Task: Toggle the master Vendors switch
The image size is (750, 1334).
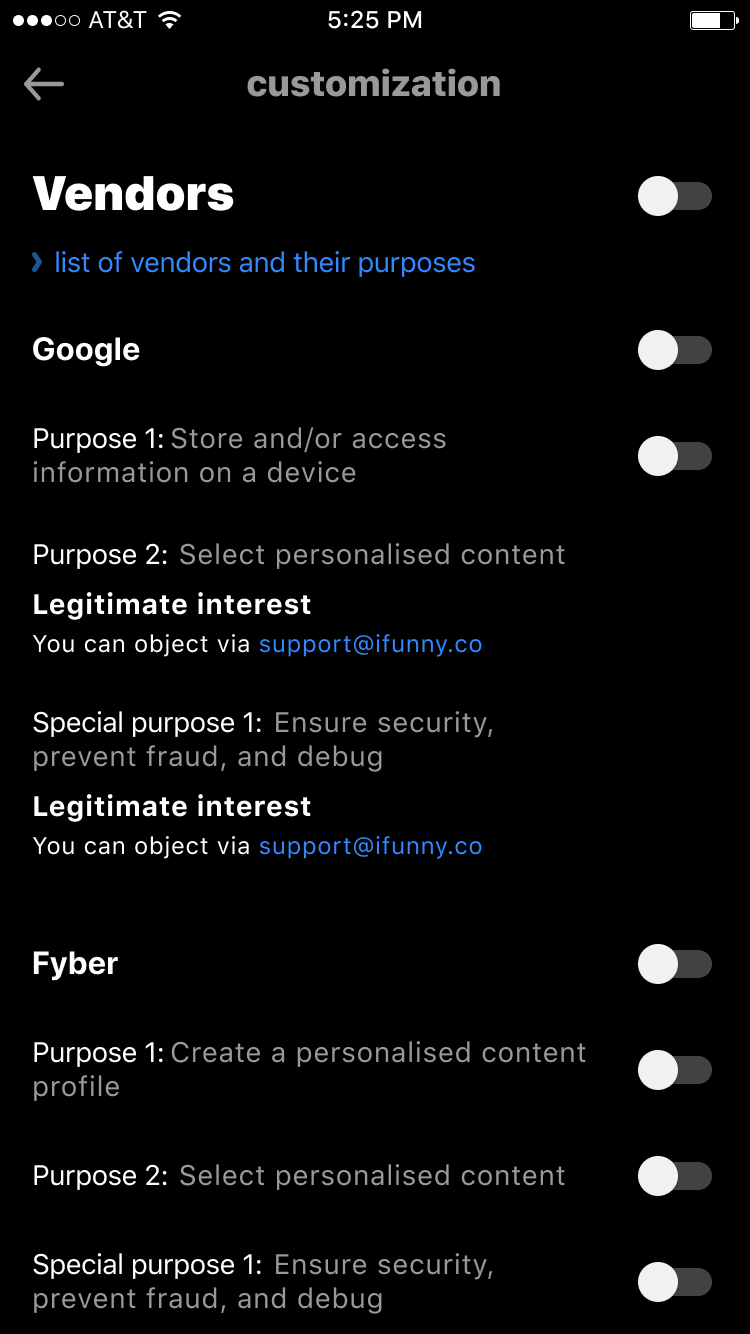Action: click(x=674, y=196)
